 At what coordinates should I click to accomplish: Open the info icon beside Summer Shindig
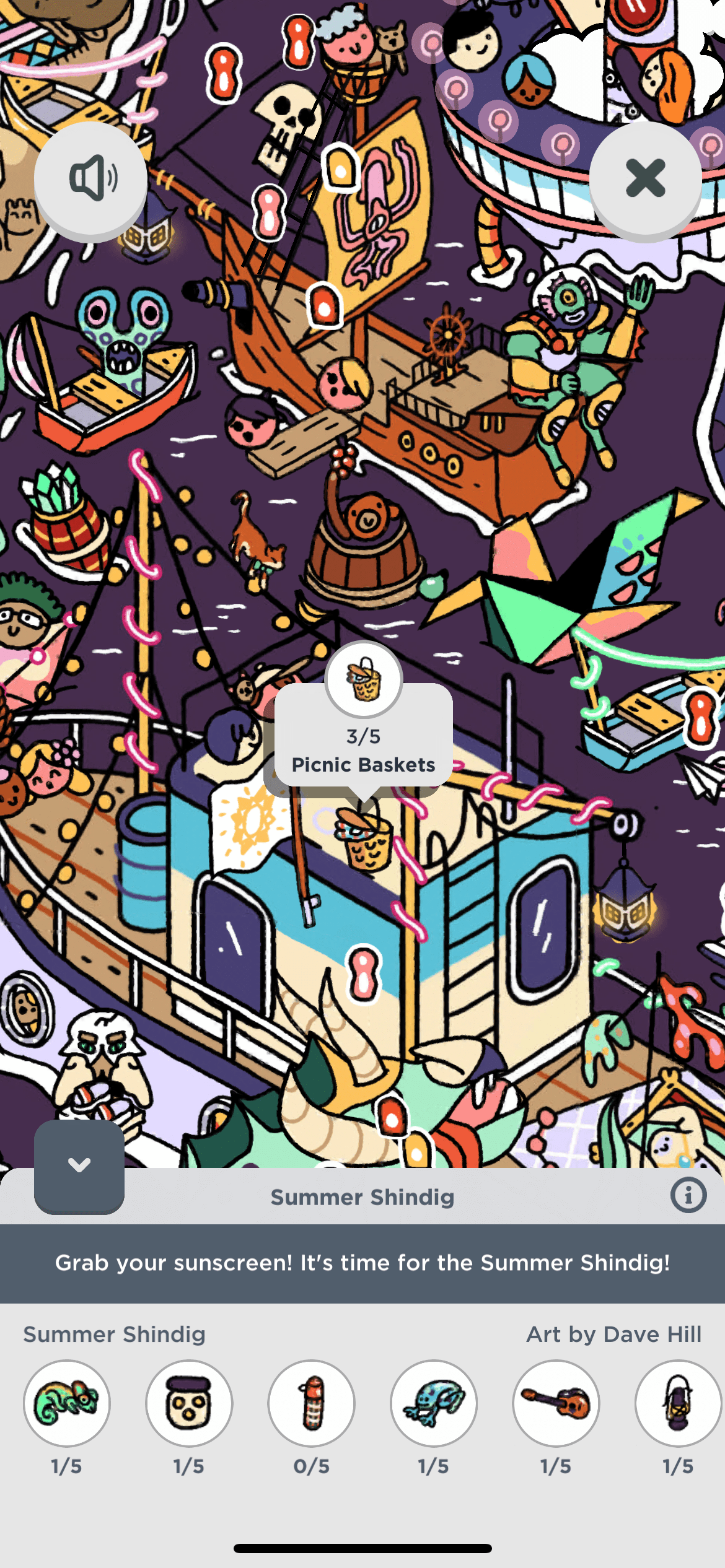pyautogui.click(x=688, y=1195)
